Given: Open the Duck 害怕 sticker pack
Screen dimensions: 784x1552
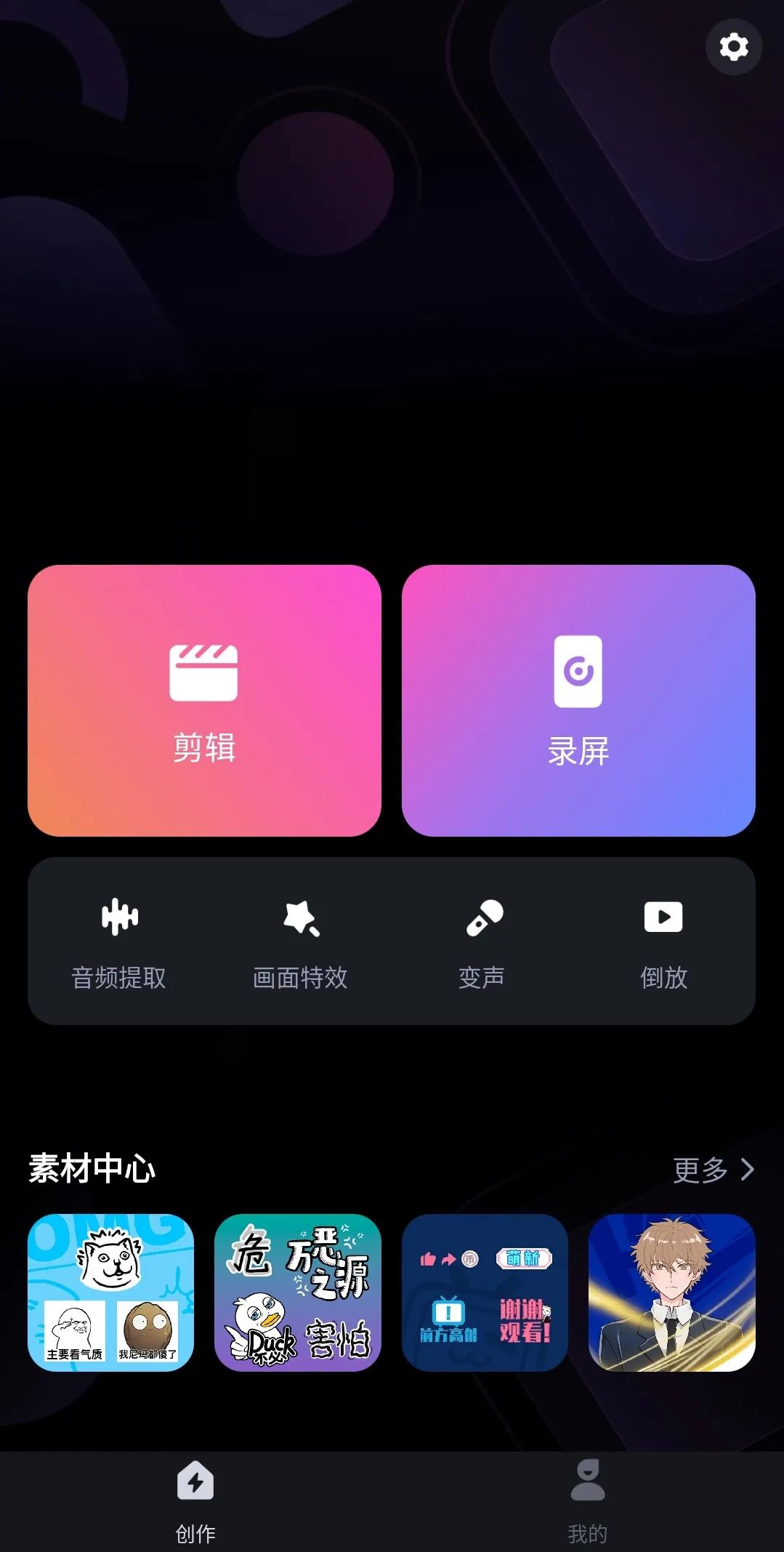Looking at the screenshot, I should (298, 1292).
